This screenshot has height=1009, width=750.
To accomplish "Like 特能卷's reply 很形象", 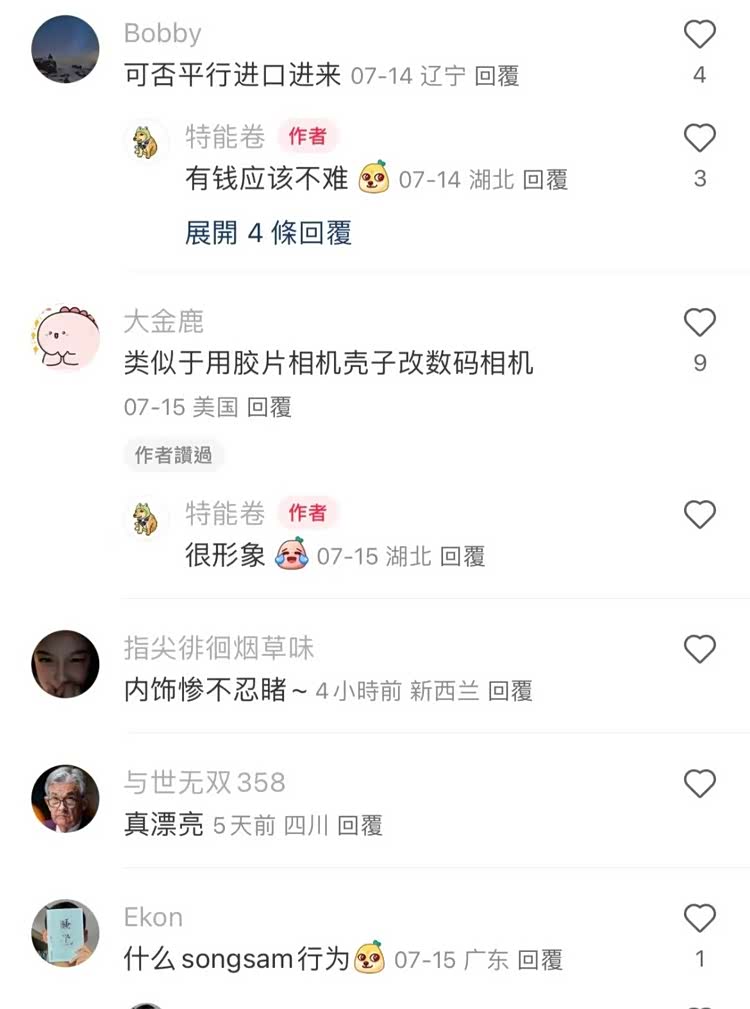I will pyautogui.click(x=699, y=515).
